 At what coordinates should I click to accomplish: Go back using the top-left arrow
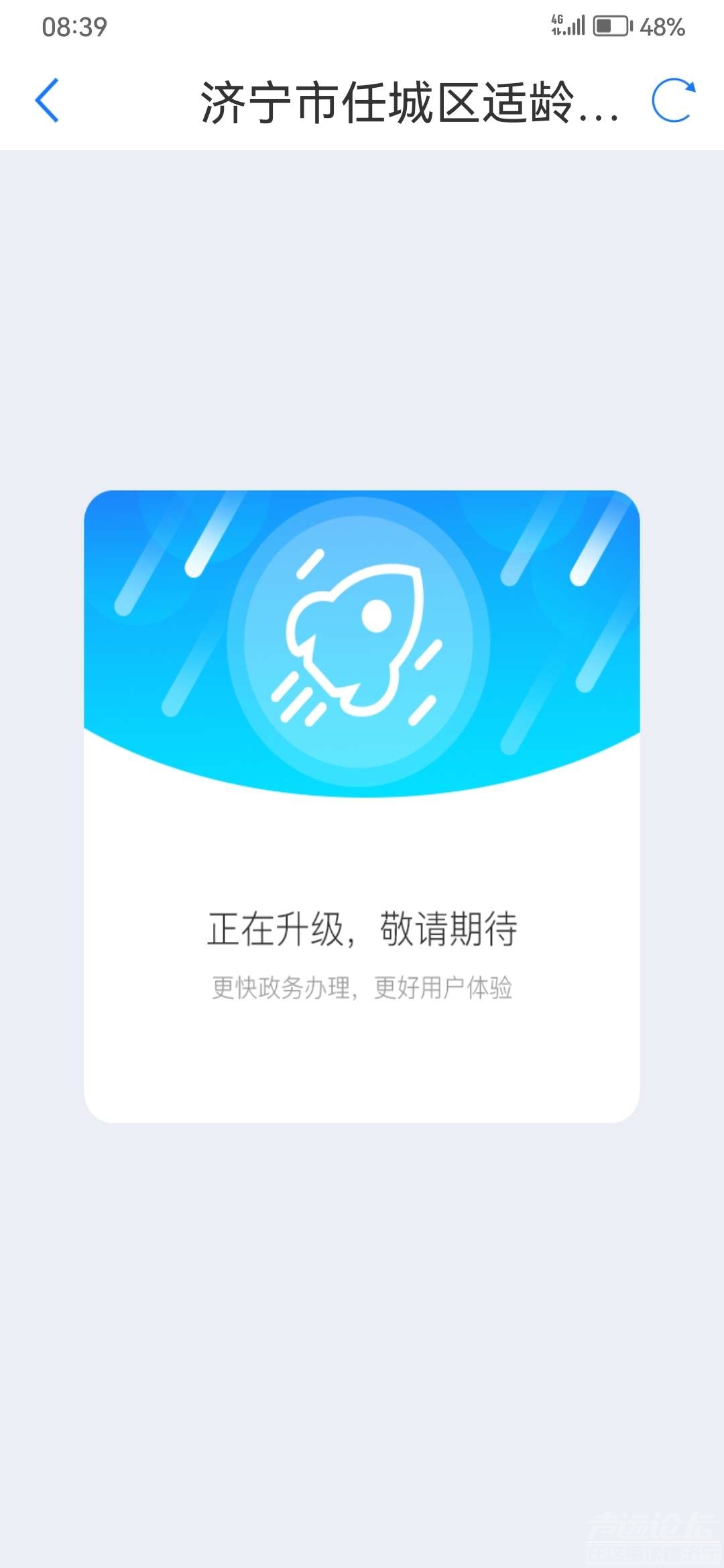click(x=47, y=101)
